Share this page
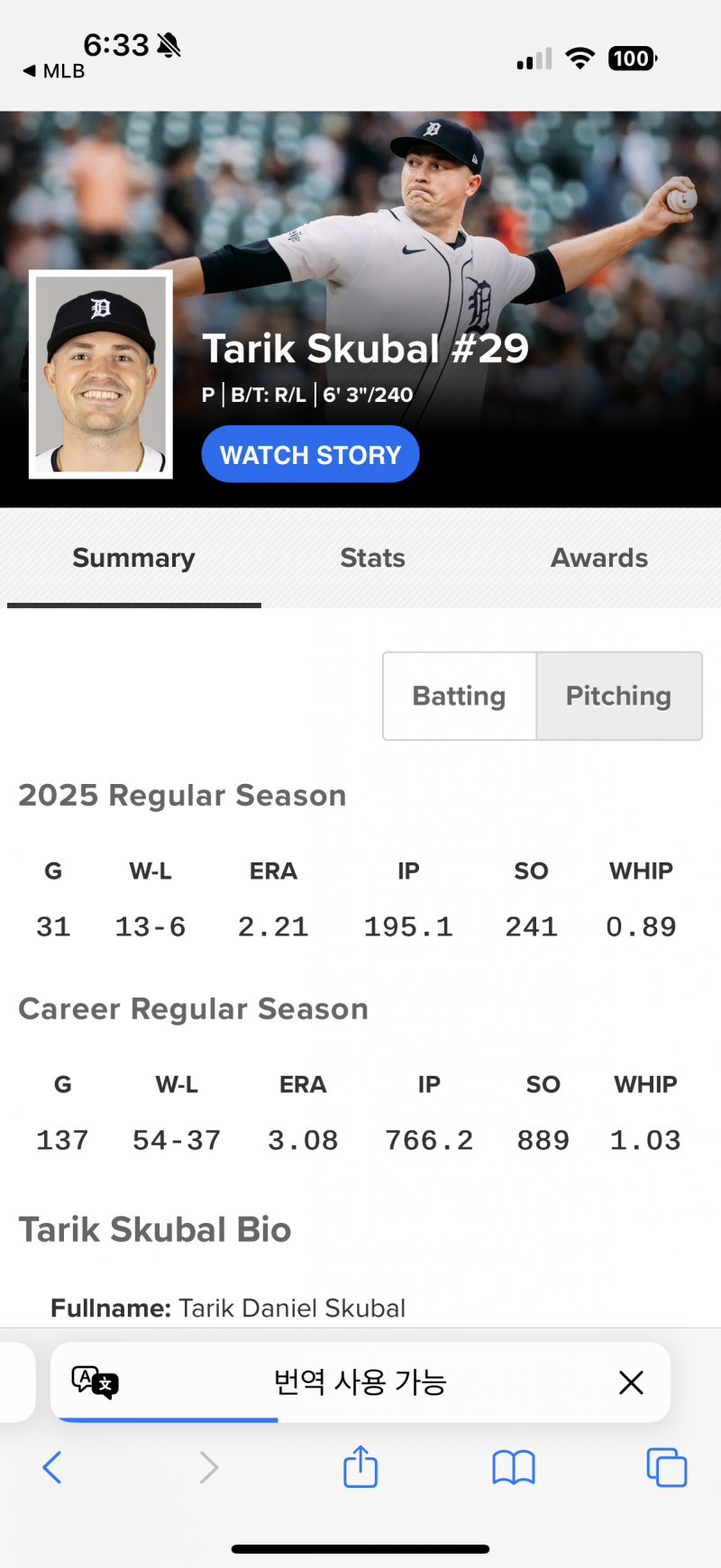The image size is (721, 1568). point(360,1465)
